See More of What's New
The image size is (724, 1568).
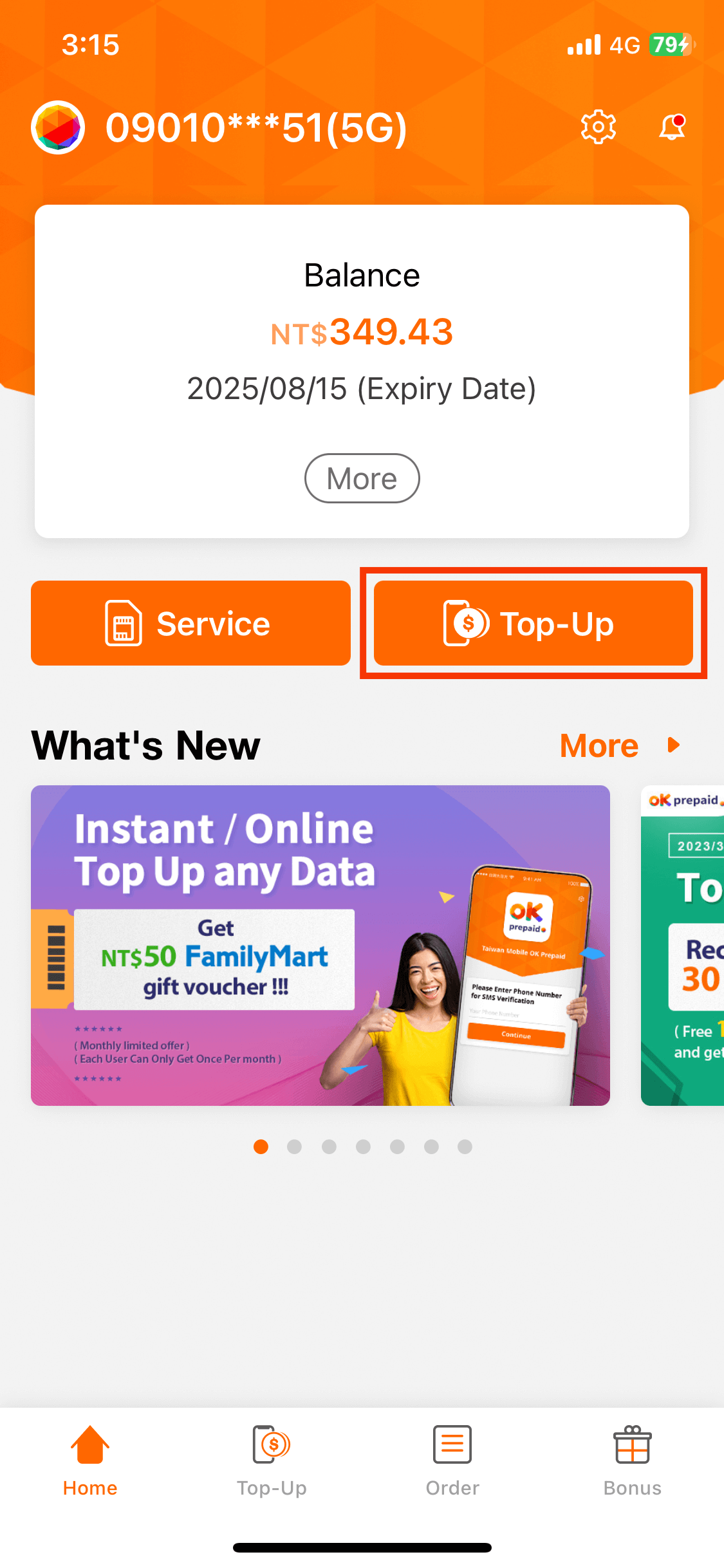click(620, 745)
